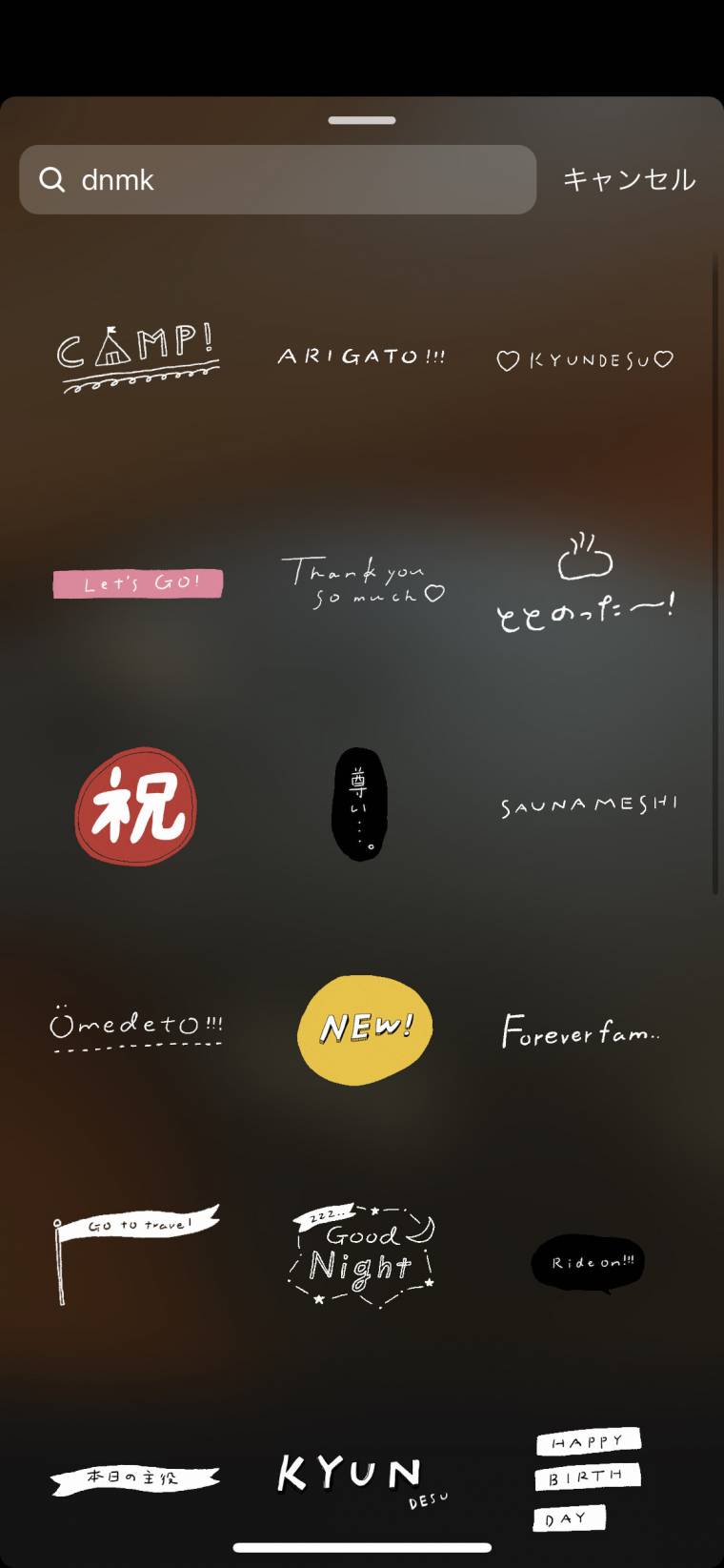Pick the Ride on!!! speech bubble sticker
Viewport: 724px width, 1568px height.
(588, 1263)
